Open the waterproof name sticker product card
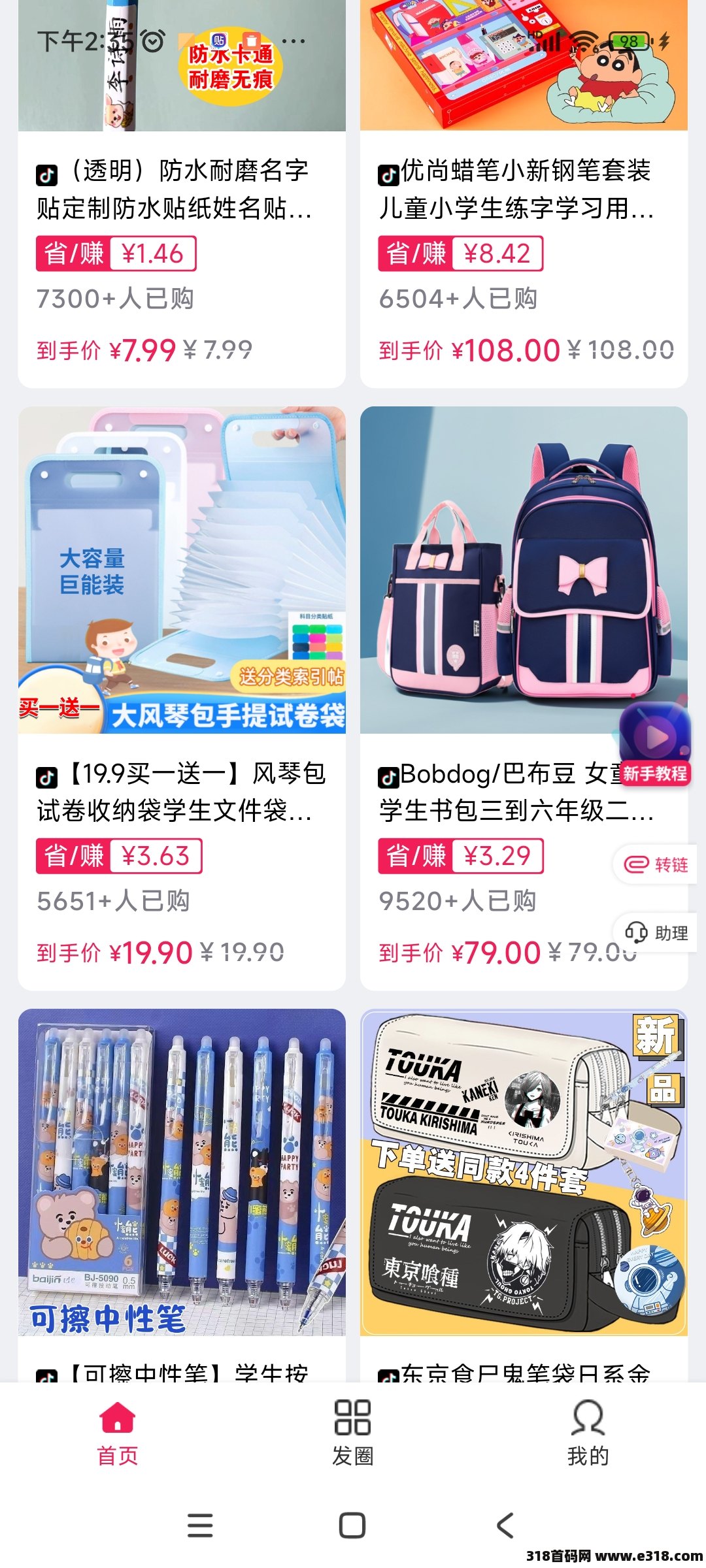 (x=181, y=189)
